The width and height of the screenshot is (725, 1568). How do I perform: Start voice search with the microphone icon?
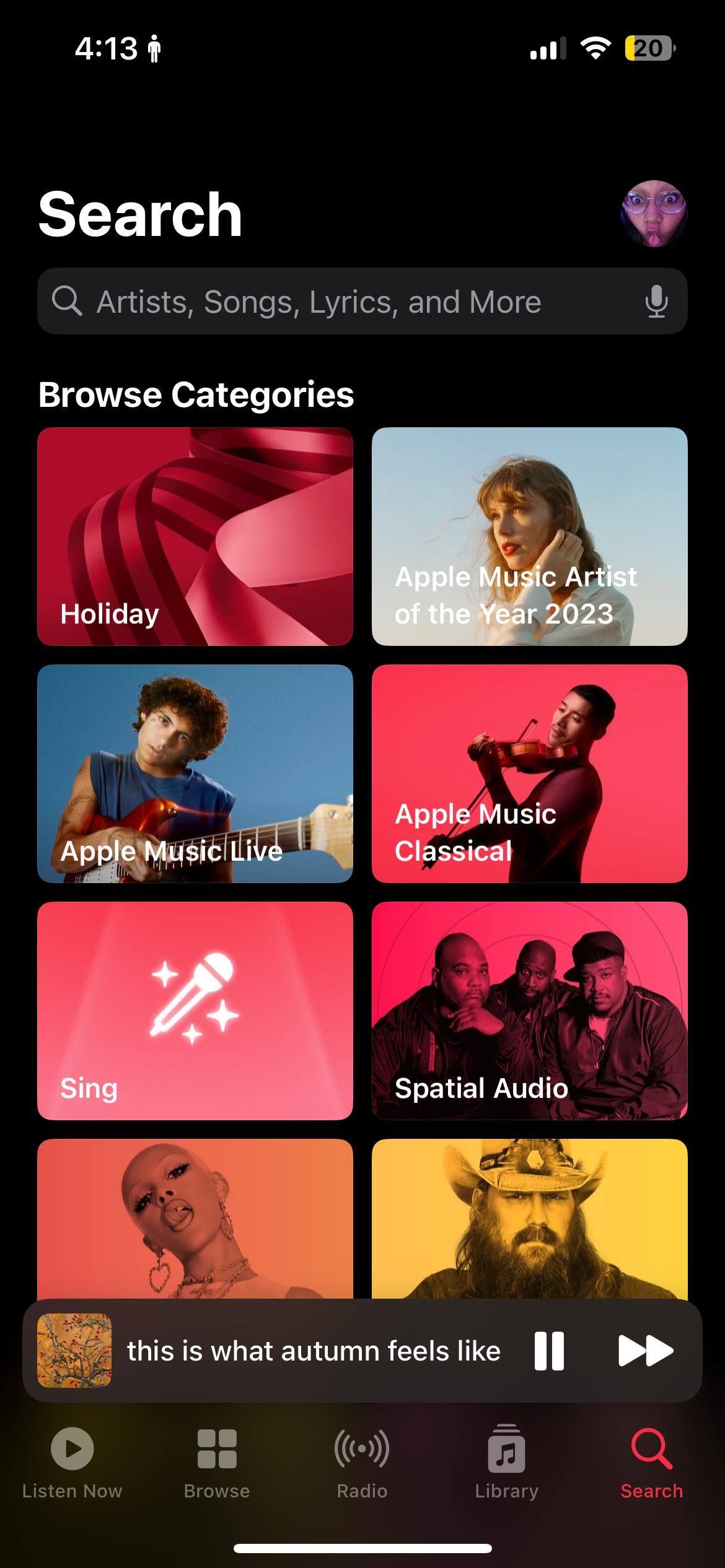656,302
